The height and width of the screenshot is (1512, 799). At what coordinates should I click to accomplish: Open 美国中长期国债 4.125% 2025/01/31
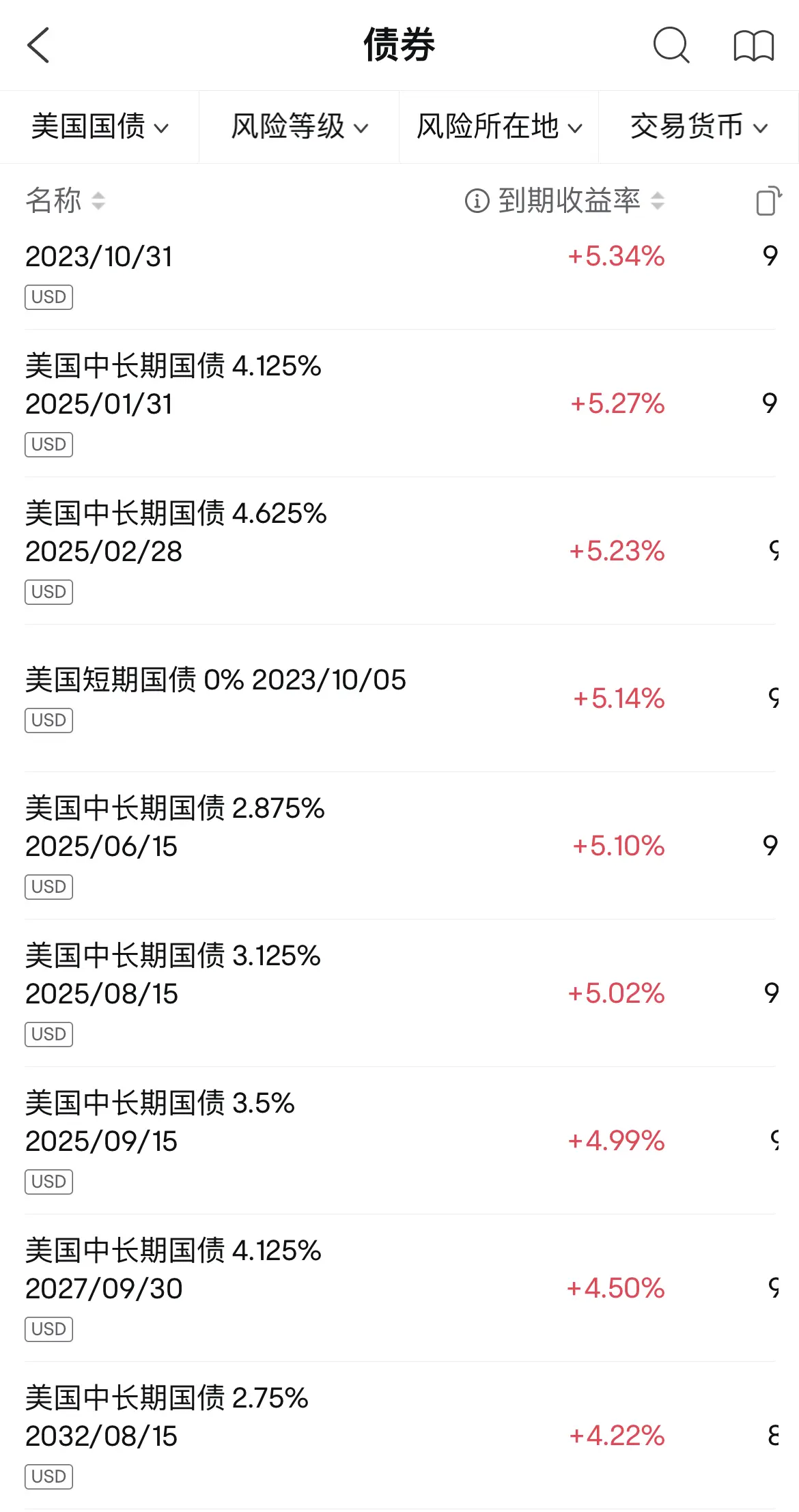(x=399, y=403)
